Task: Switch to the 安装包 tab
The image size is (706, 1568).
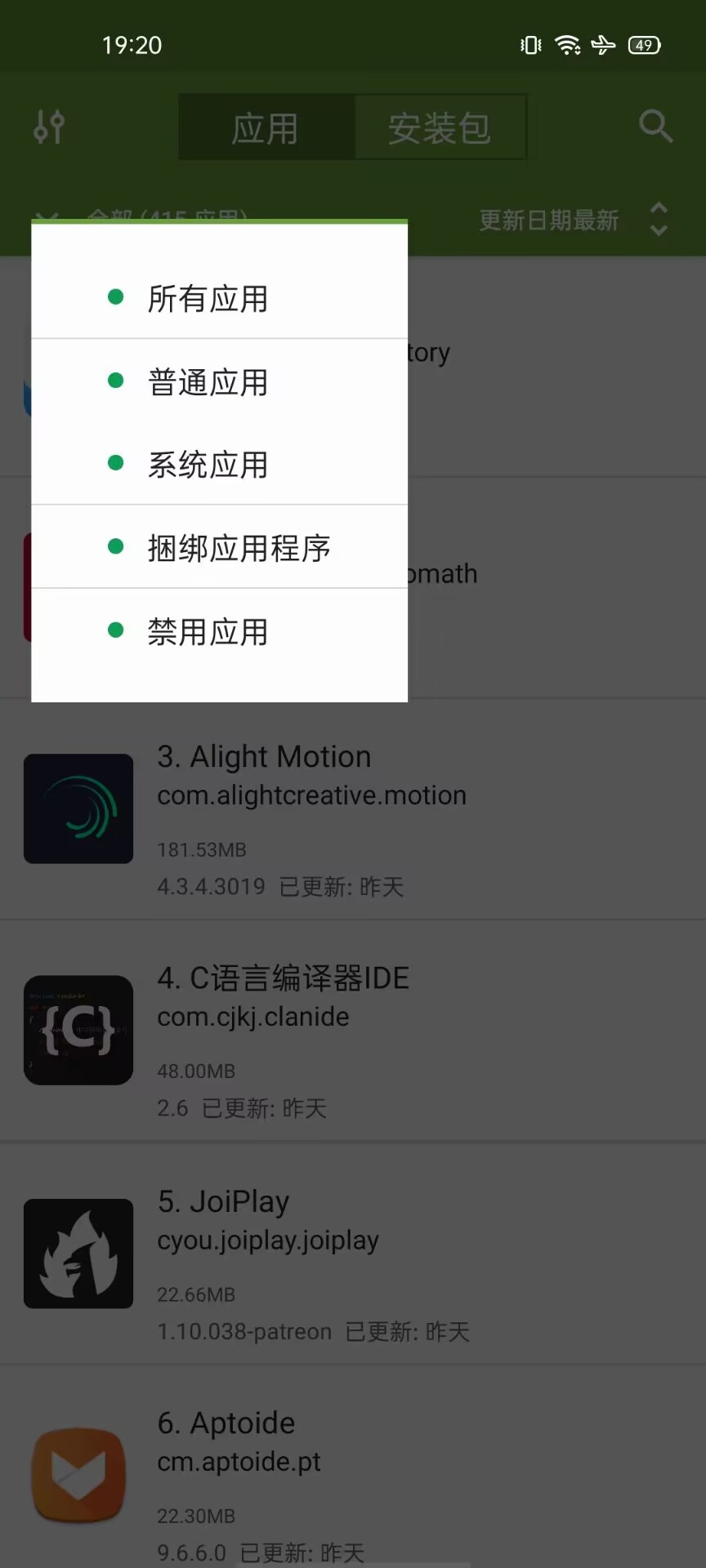Action: click(440, 127)
